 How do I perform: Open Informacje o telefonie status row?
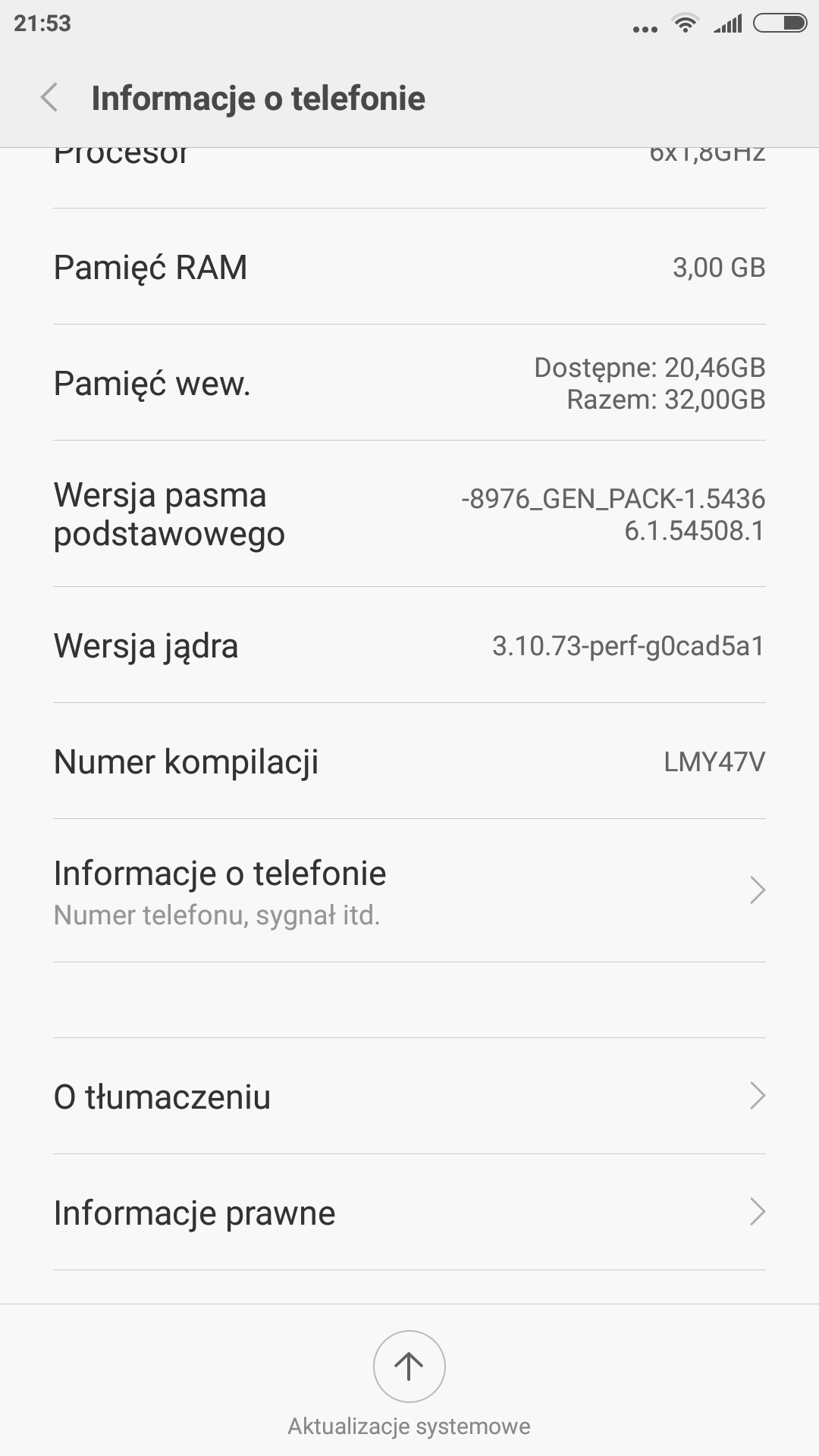tap(409, 891)
